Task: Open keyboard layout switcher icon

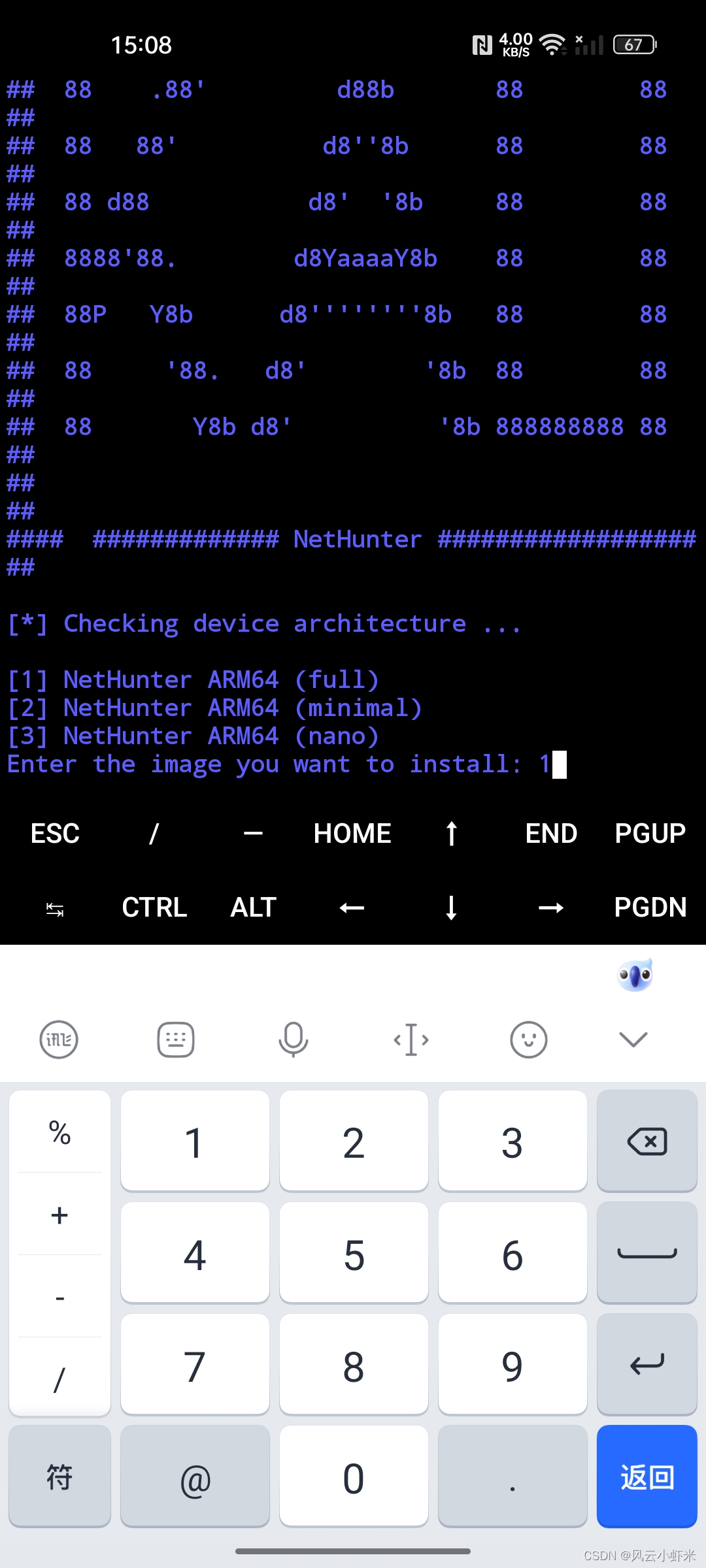Action: (176, 1039)
